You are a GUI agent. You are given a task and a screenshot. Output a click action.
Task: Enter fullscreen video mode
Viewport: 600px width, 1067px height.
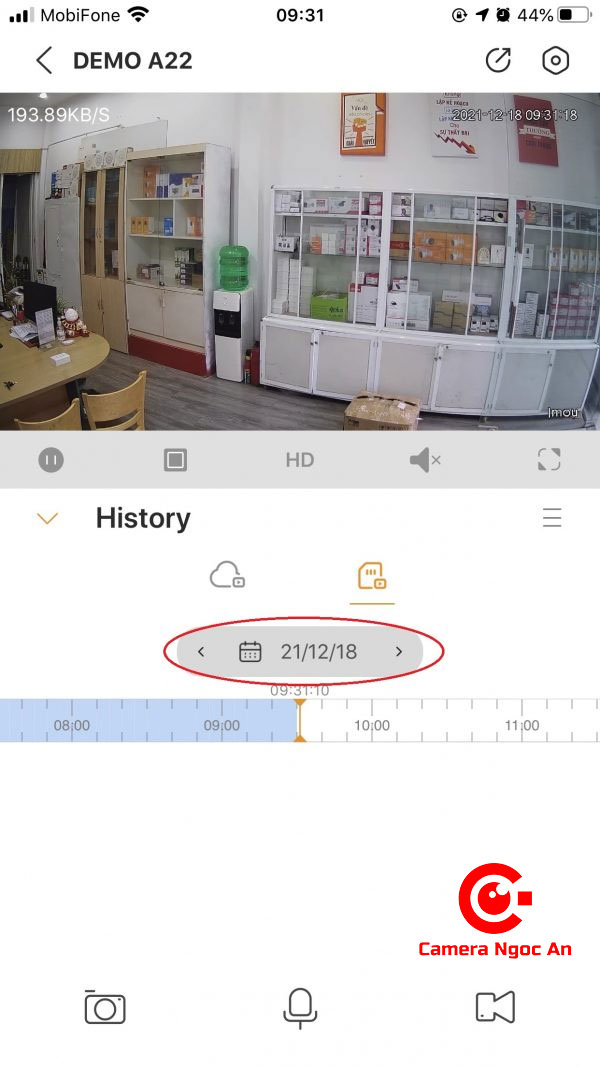click(549, 460)
